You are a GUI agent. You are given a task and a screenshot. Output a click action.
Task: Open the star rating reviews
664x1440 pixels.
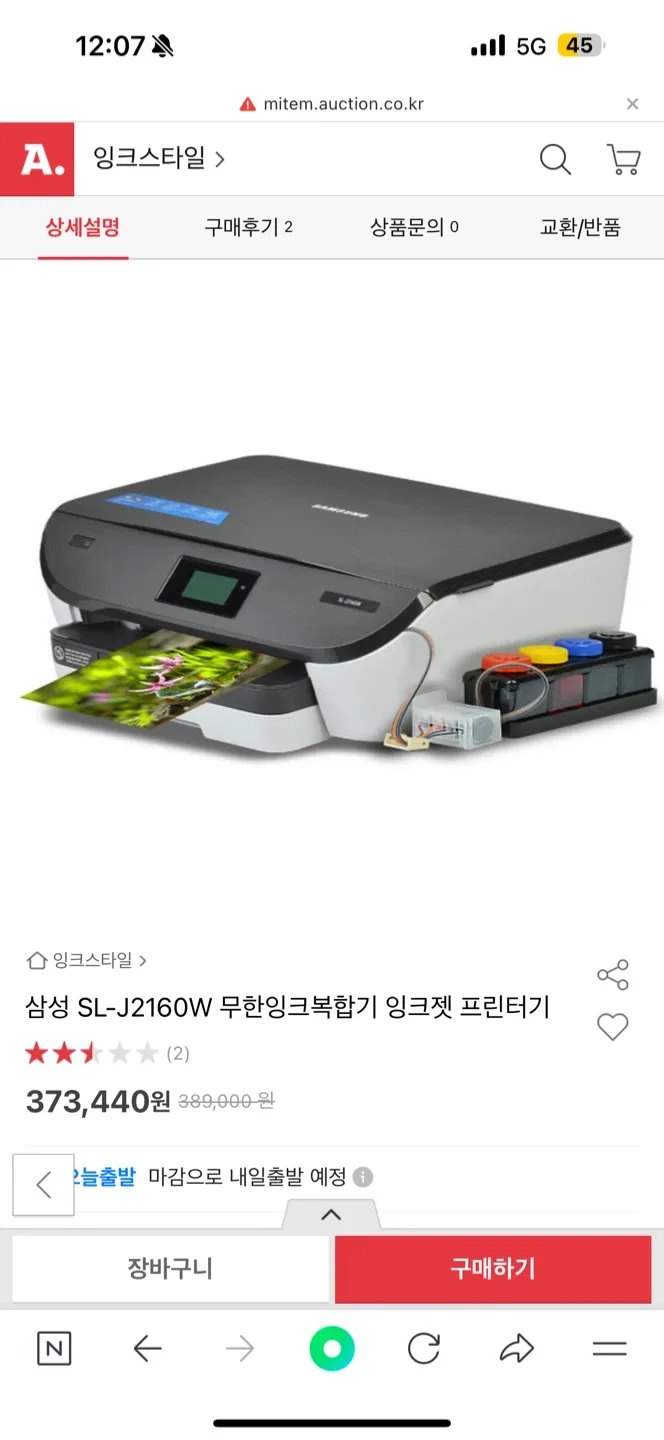(106, 1052)
